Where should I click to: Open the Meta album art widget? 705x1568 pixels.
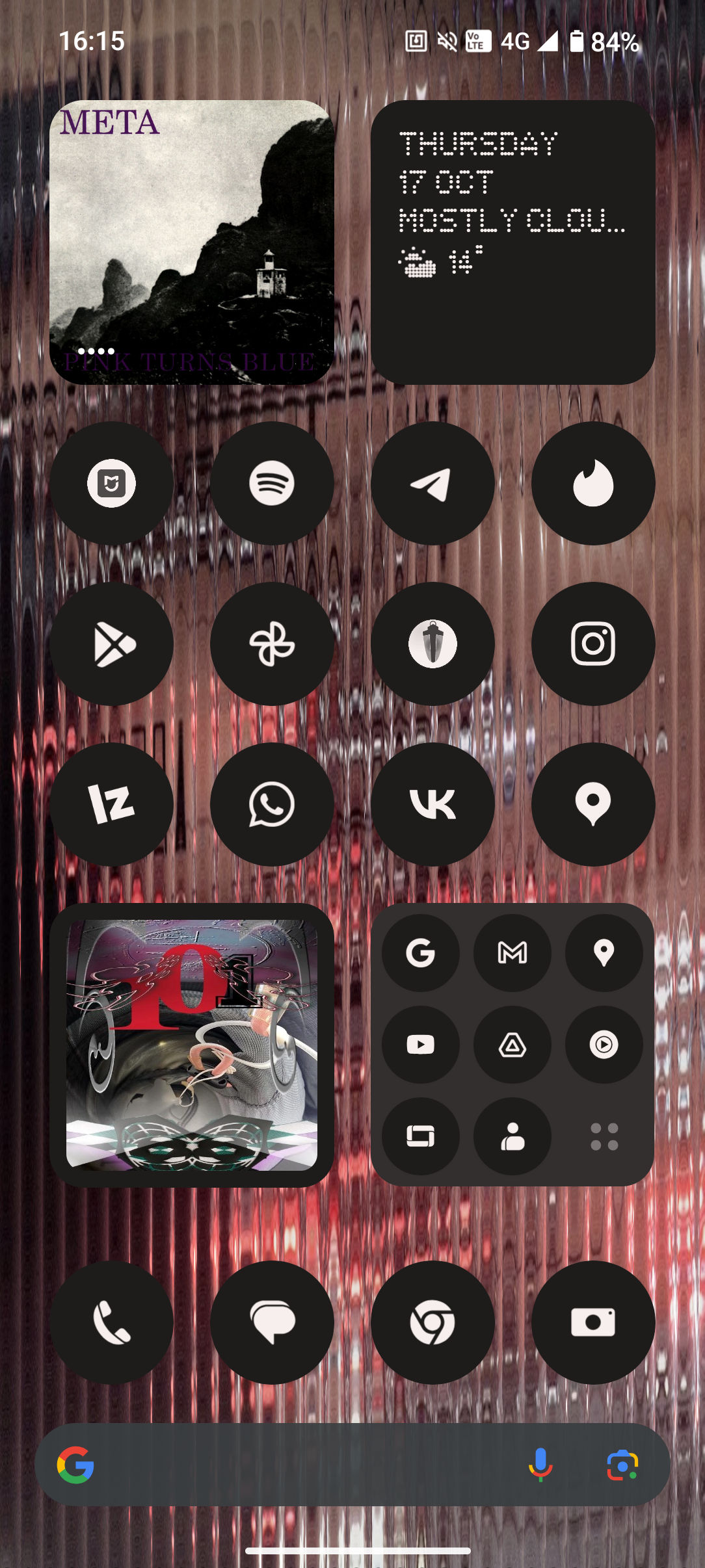pos(192,242)
